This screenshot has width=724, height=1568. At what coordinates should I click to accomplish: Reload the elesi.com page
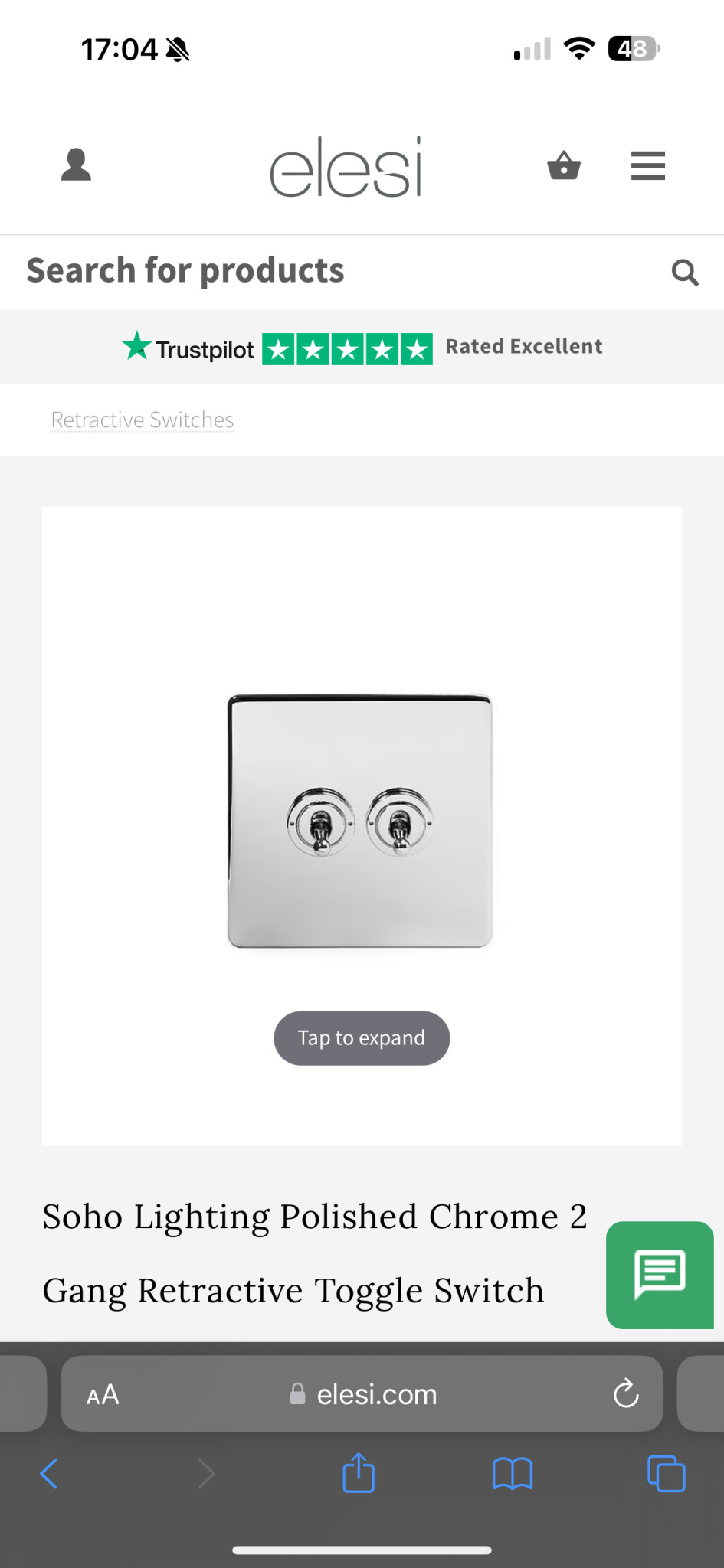click(x=626, y=1394)
